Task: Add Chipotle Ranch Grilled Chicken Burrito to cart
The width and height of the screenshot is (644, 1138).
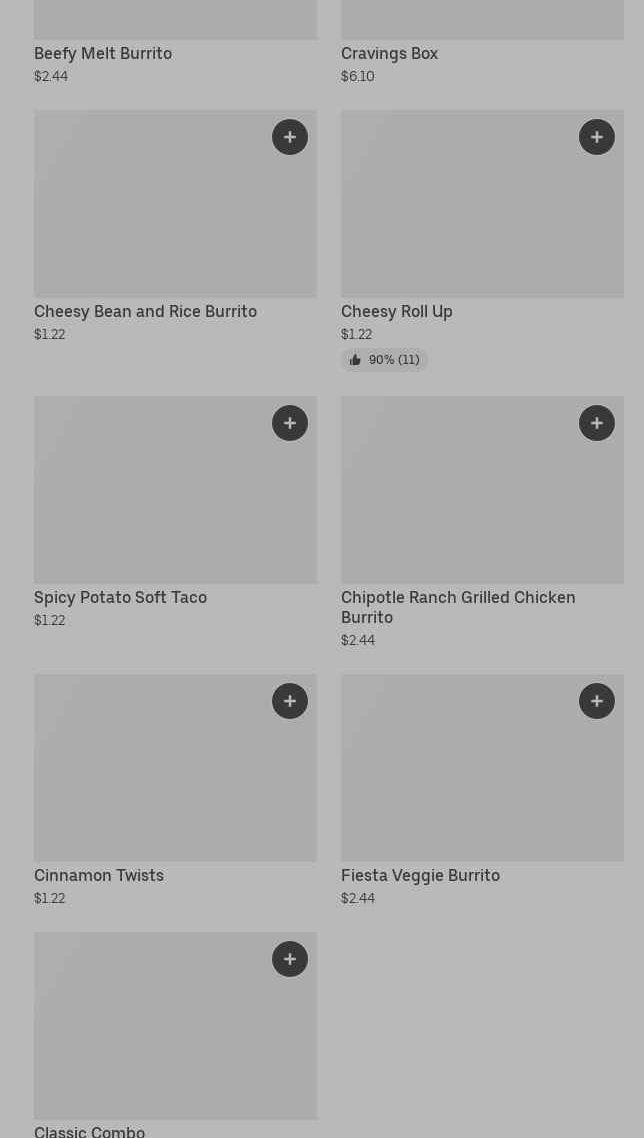Action: point(597,423)
